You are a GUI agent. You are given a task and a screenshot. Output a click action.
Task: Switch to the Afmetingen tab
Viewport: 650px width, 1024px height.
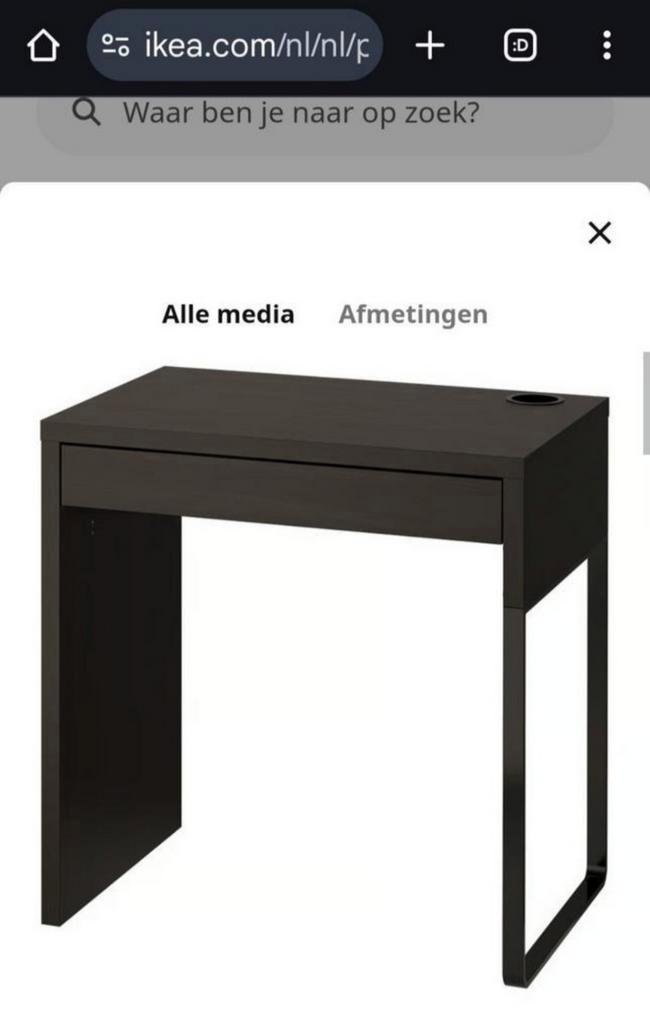click(413, 314)
